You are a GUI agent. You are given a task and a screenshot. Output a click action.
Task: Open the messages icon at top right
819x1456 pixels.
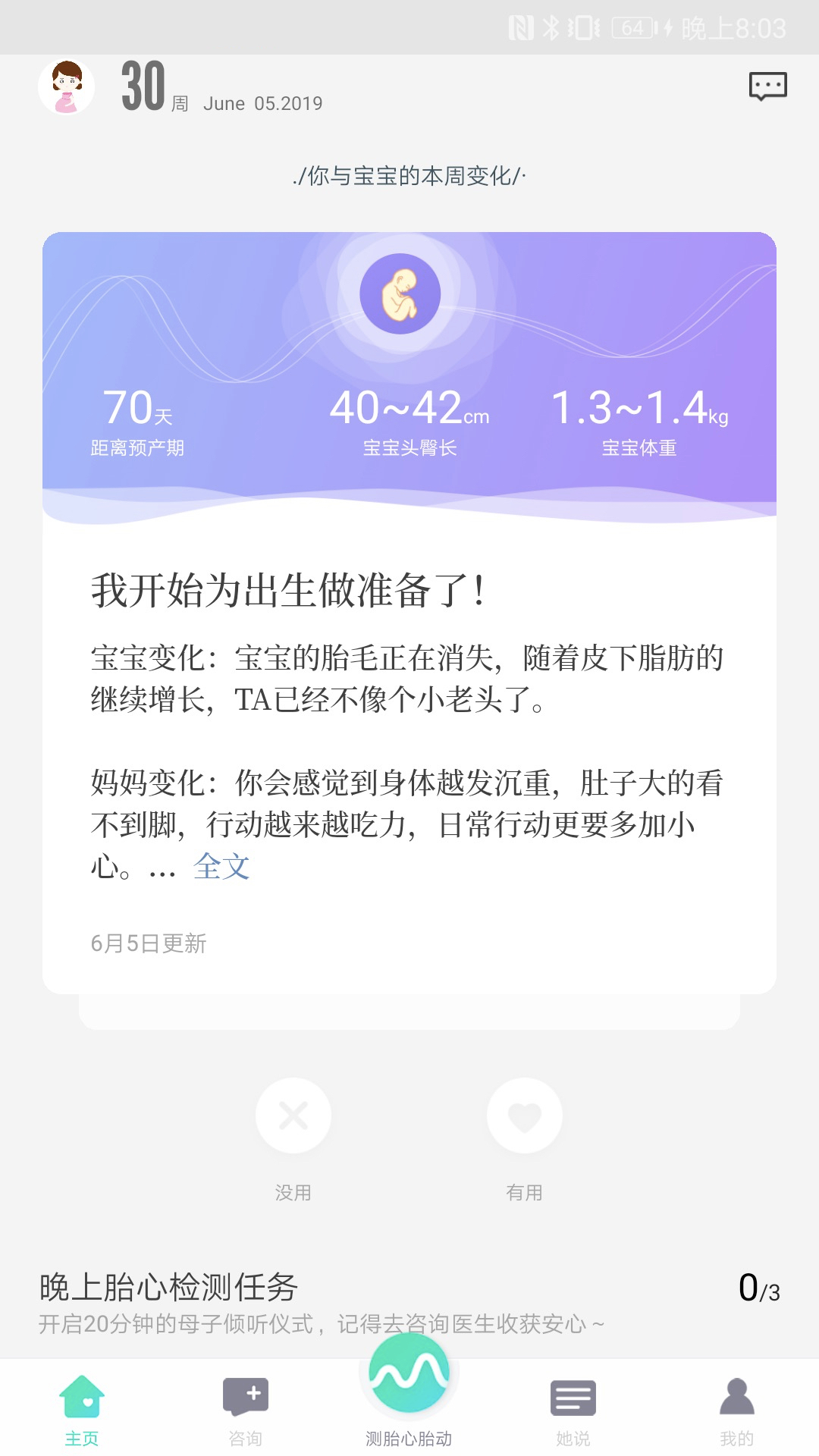click(x=767, y=86)
